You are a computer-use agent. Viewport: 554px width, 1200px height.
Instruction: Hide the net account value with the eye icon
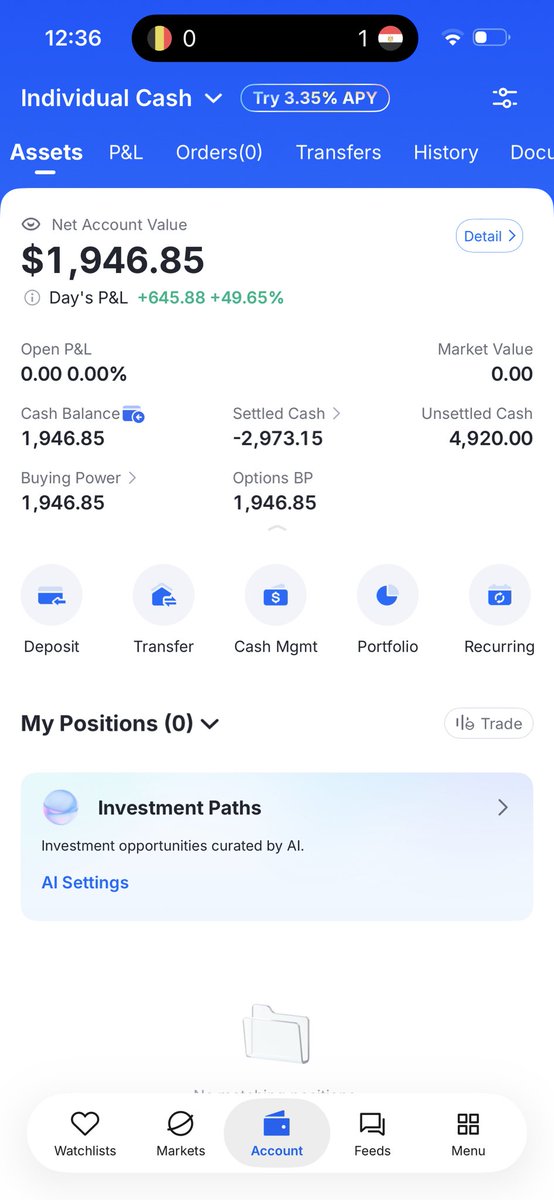[31, 225]
